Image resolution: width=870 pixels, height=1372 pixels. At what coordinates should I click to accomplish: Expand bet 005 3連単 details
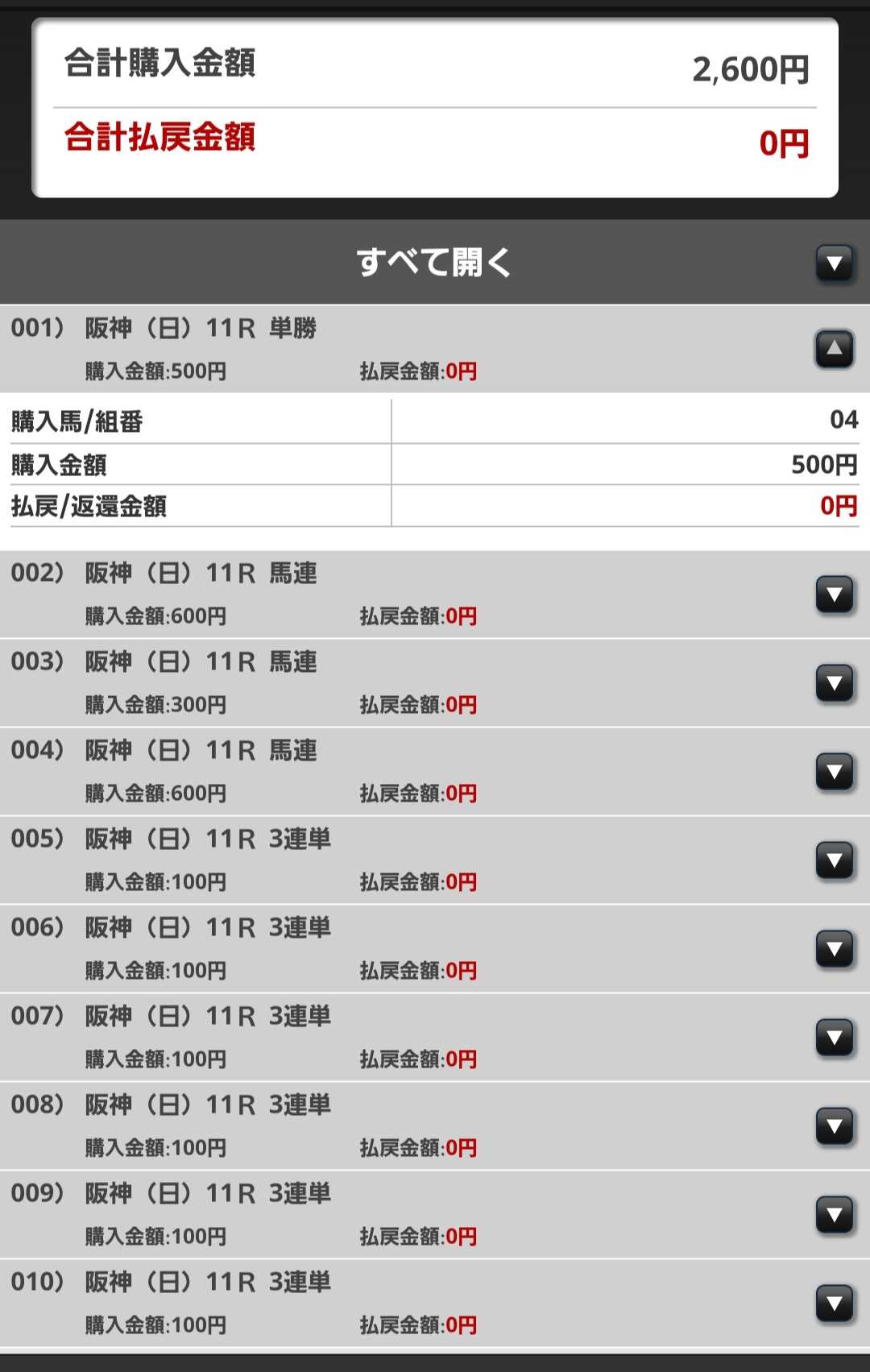834,860
